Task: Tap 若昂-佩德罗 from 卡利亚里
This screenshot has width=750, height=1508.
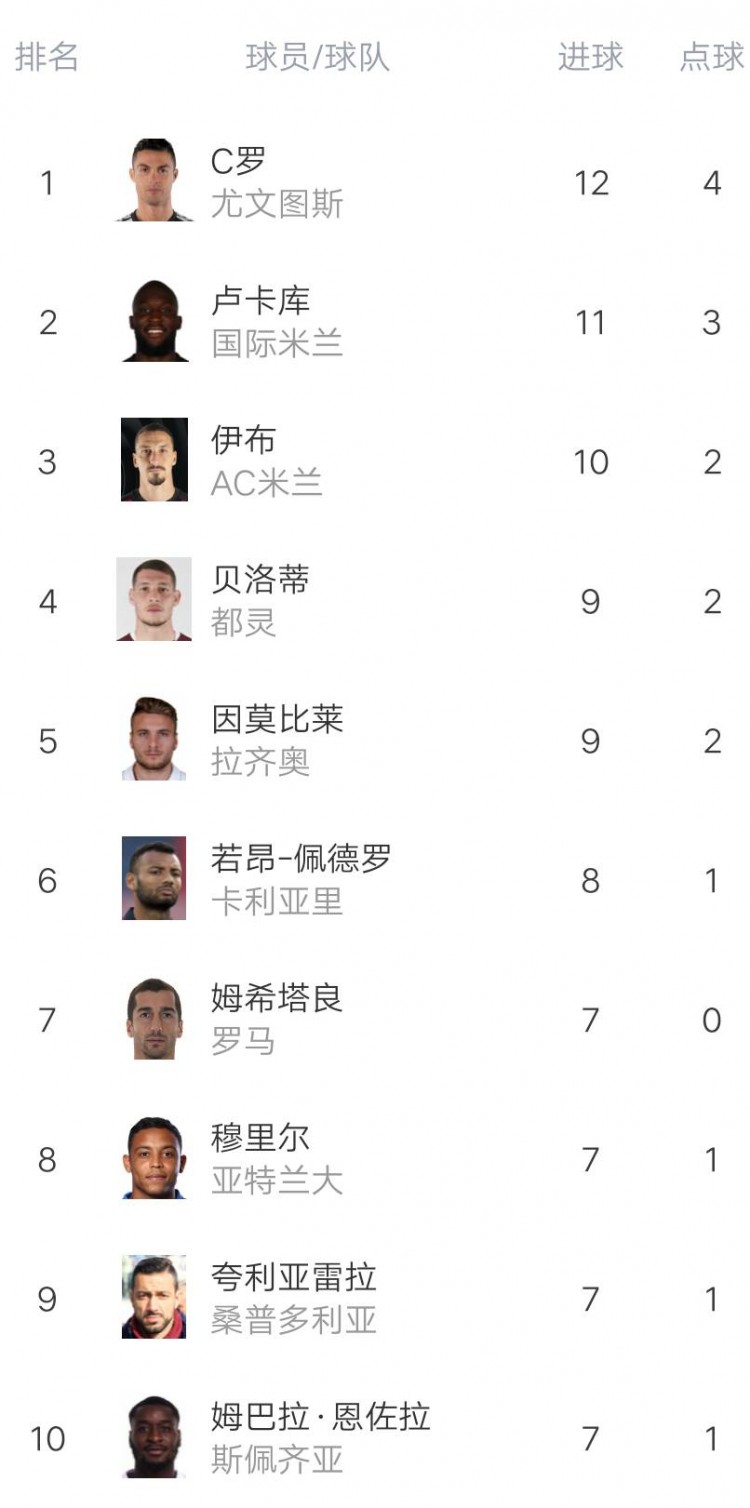Action: (375, 880)
